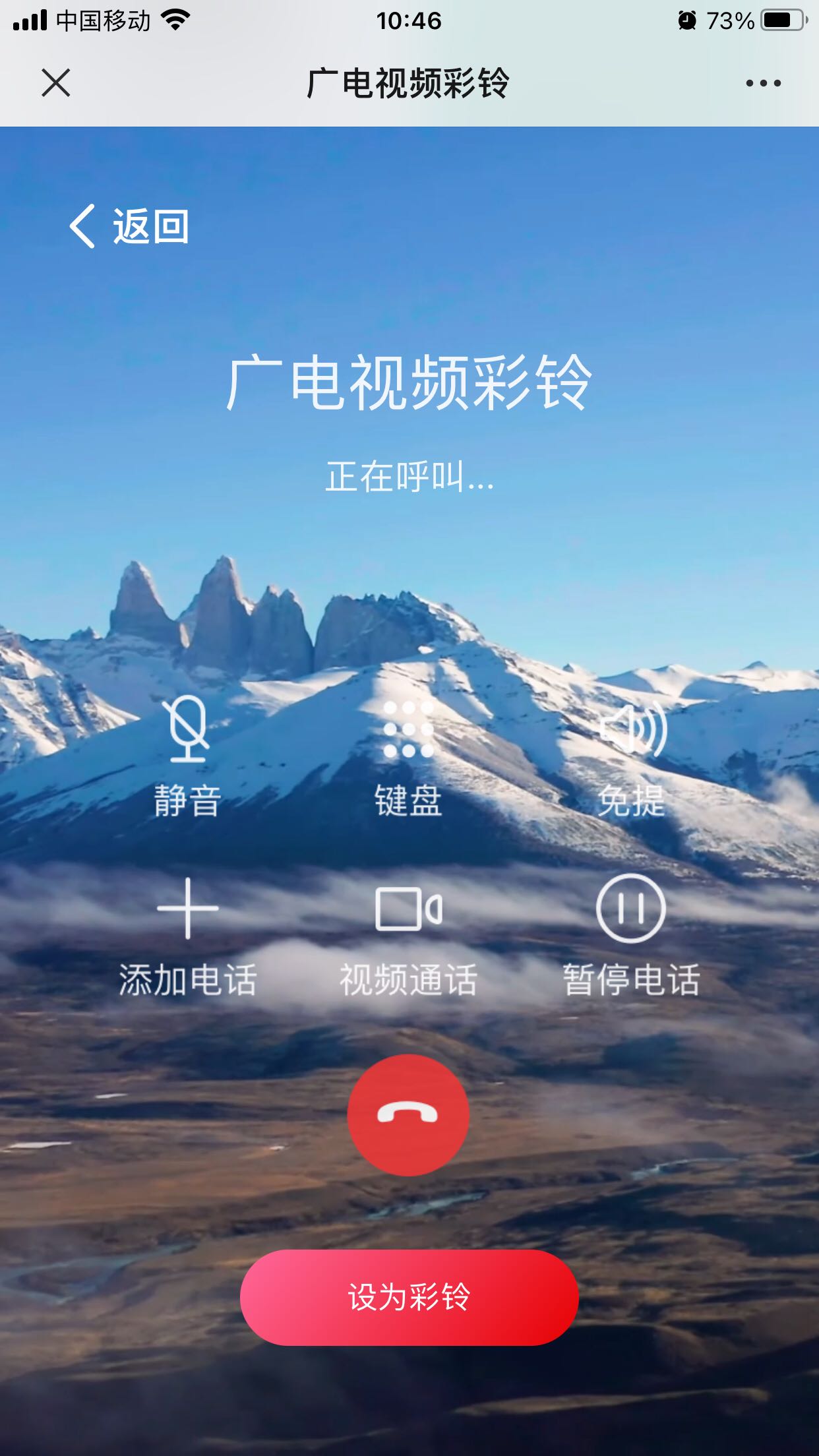Tap the Wi-Fi icon in status bar
The height and width of the screenshot is (1456, 819).
click(x=174, y=20)
